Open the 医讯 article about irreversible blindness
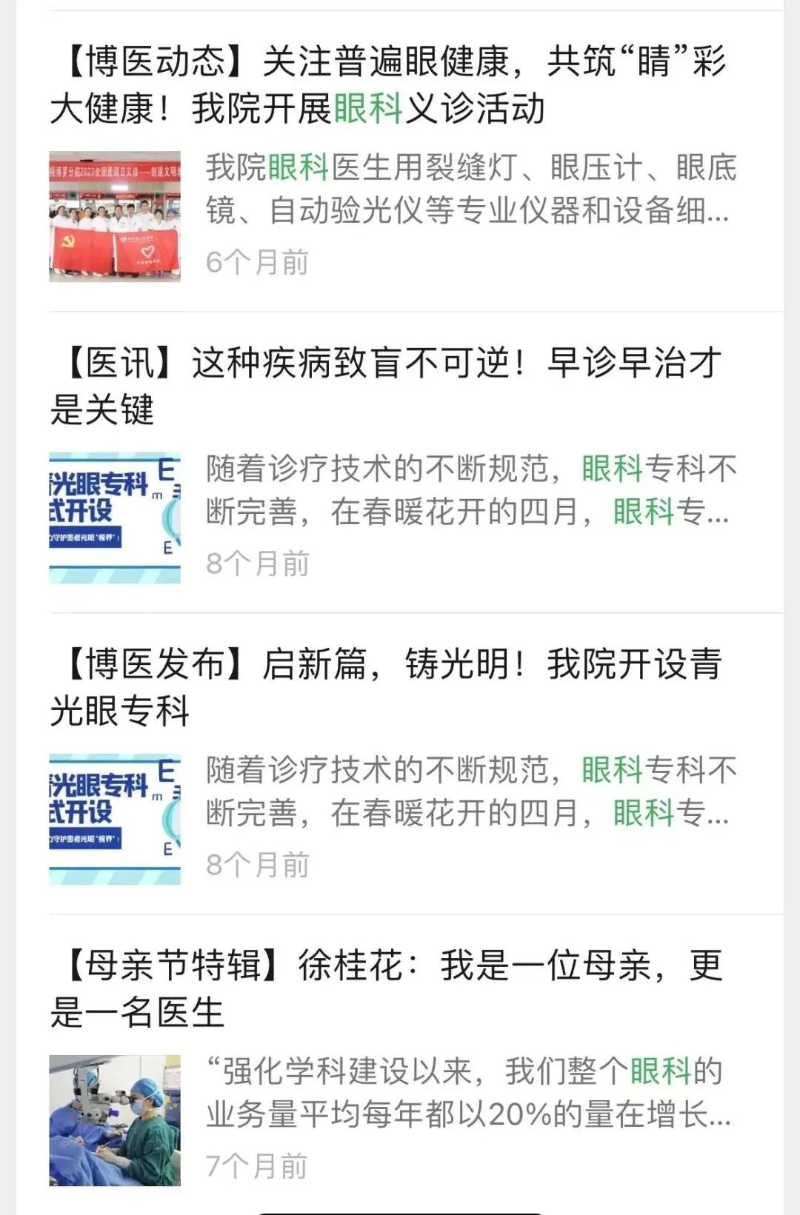This screenshot has height=1215, width=800. point(388,386)
